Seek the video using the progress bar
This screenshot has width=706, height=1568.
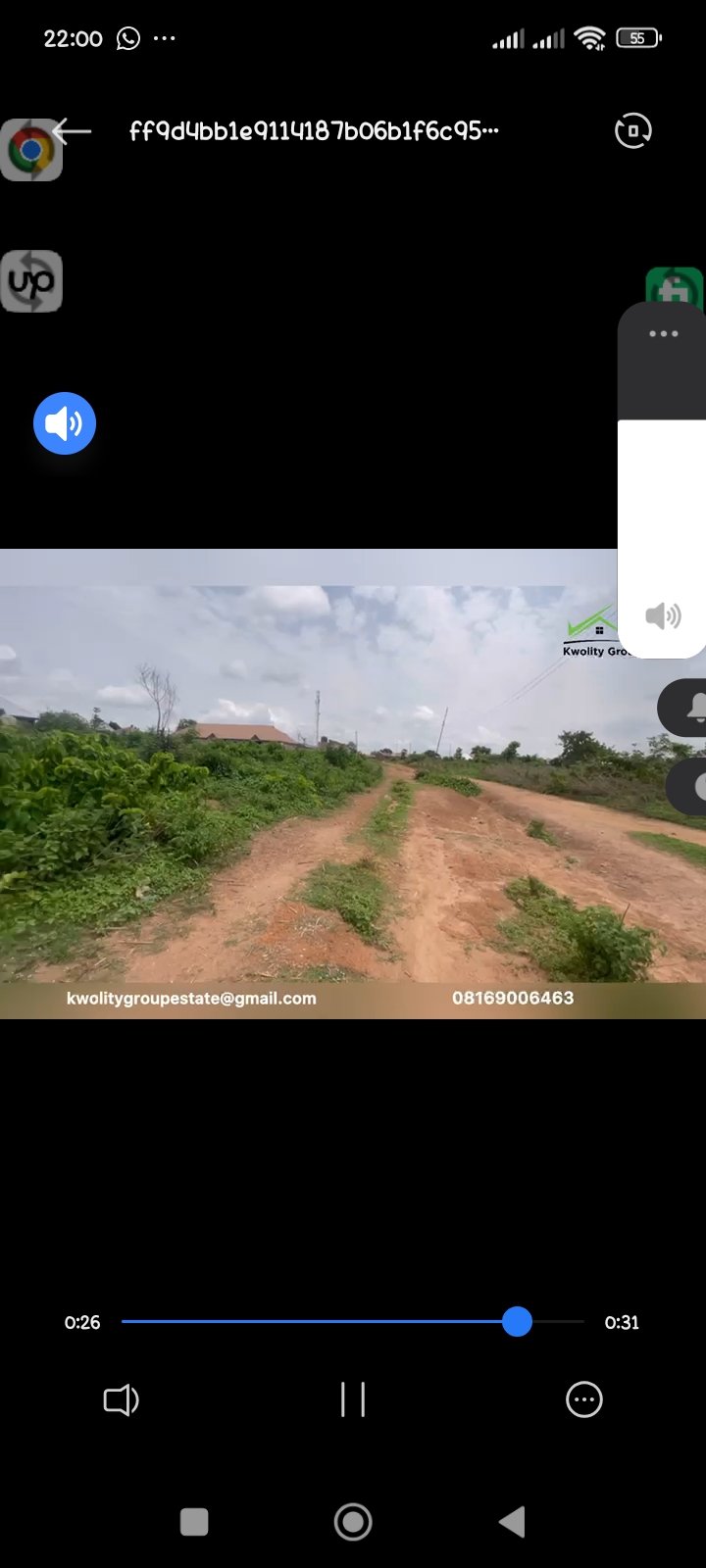(353, 1322)
